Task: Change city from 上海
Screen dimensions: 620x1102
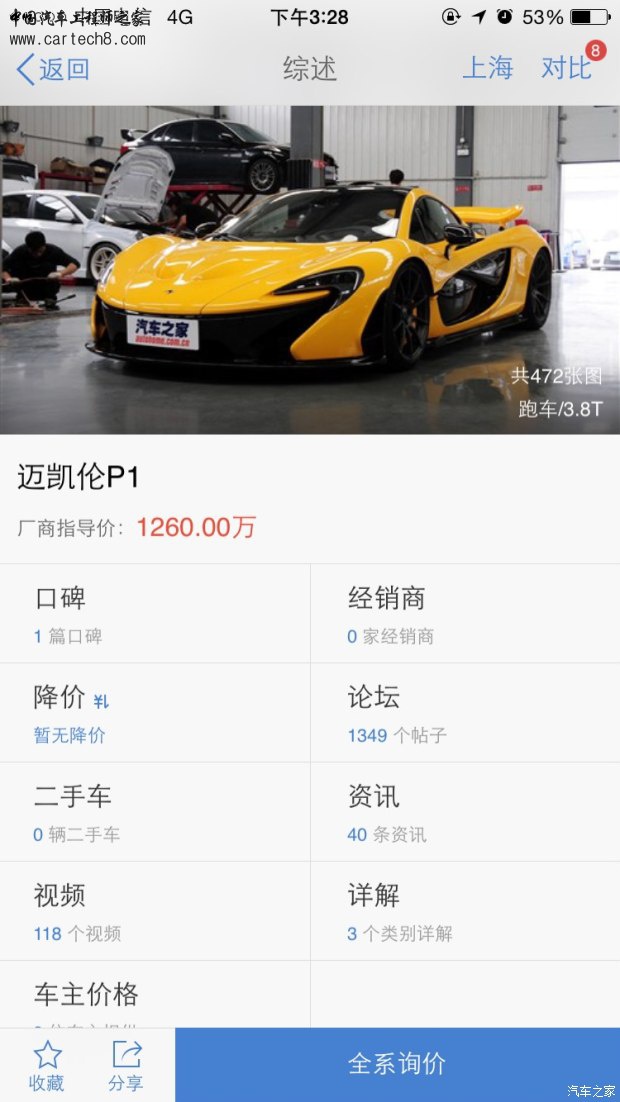Action: 487,68
